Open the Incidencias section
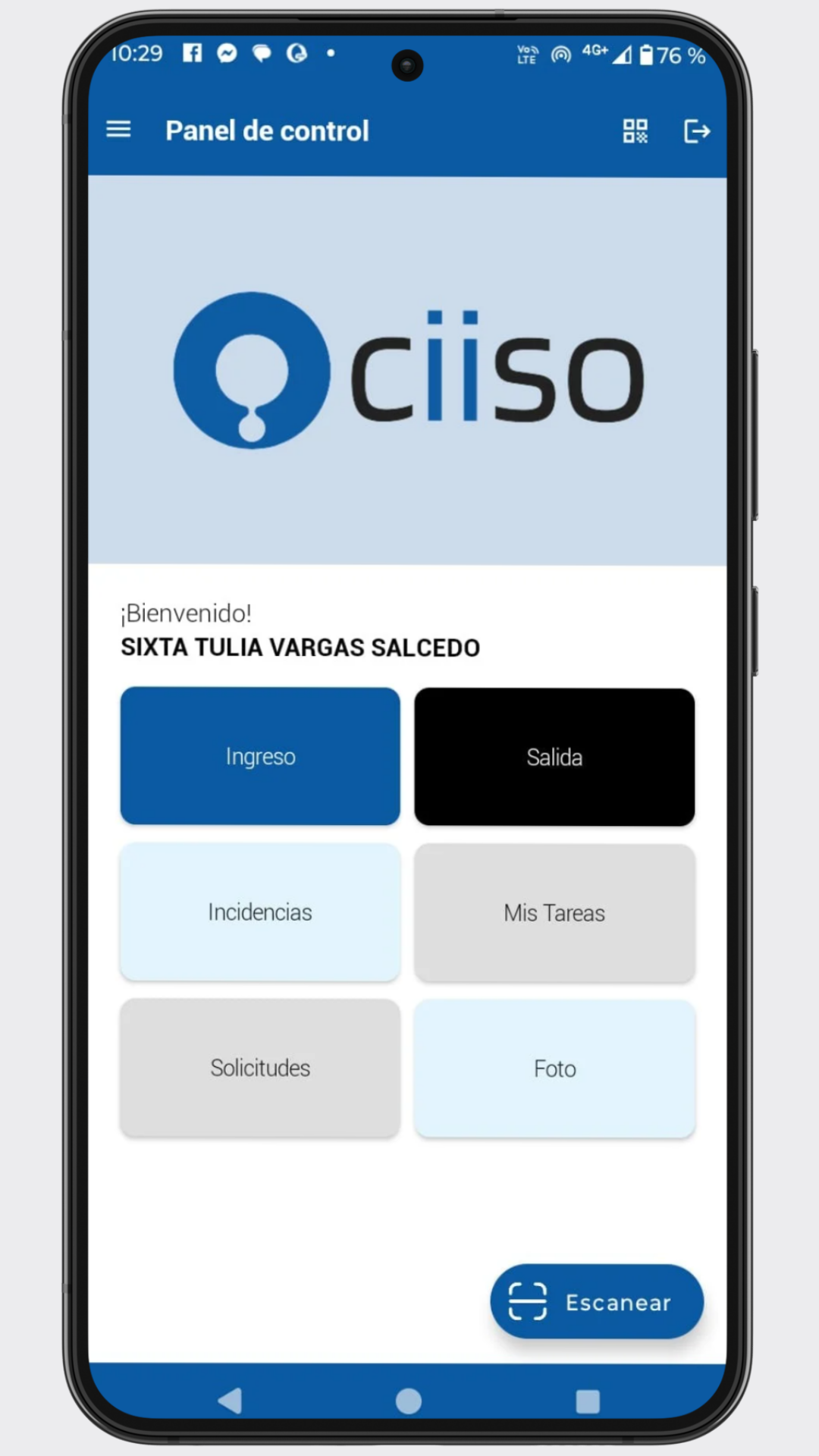Viewport: 819px width, 1456px height. (260, 912)
